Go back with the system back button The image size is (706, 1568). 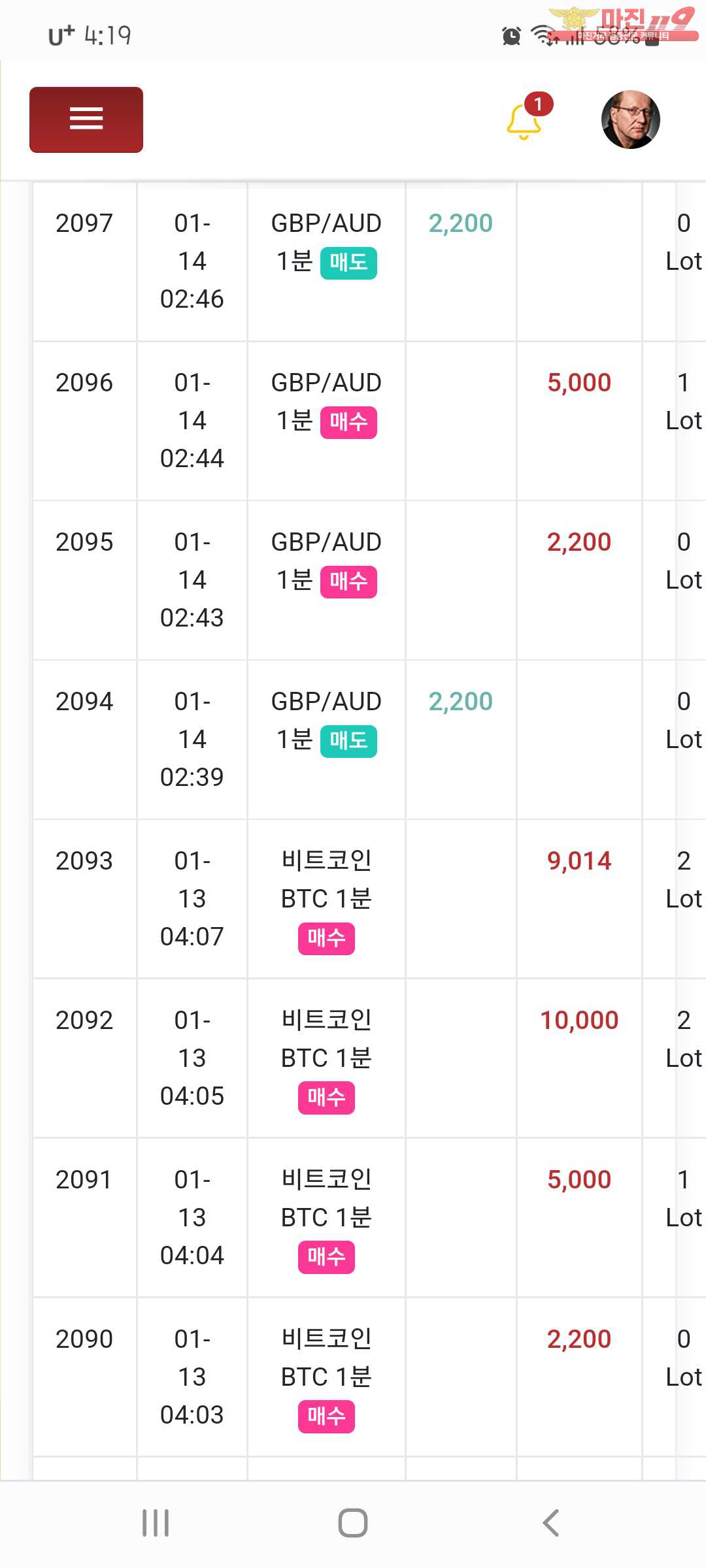pyautogui.click(x=551, y=1523)
